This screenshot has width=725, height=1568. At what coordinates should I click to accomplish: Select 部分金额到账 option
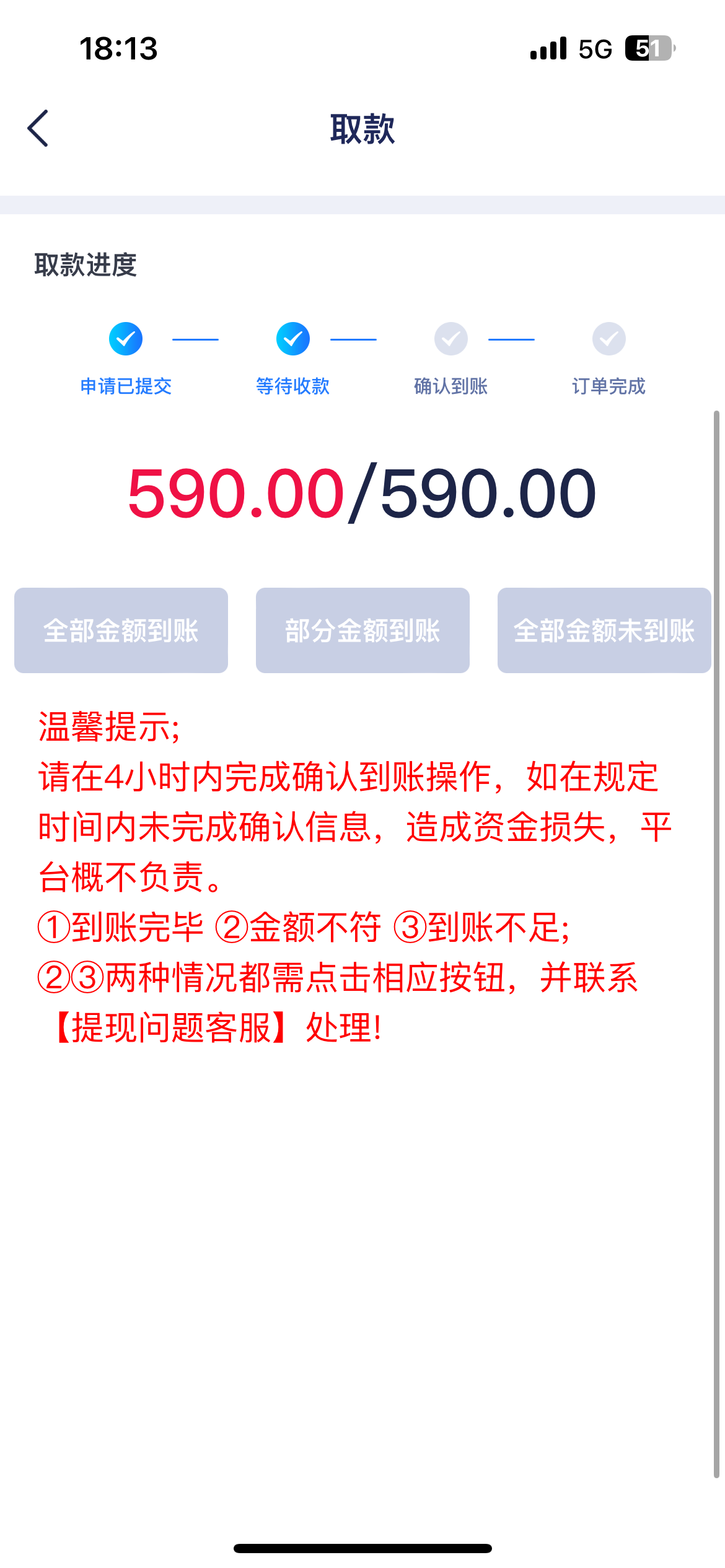point(362,630)
